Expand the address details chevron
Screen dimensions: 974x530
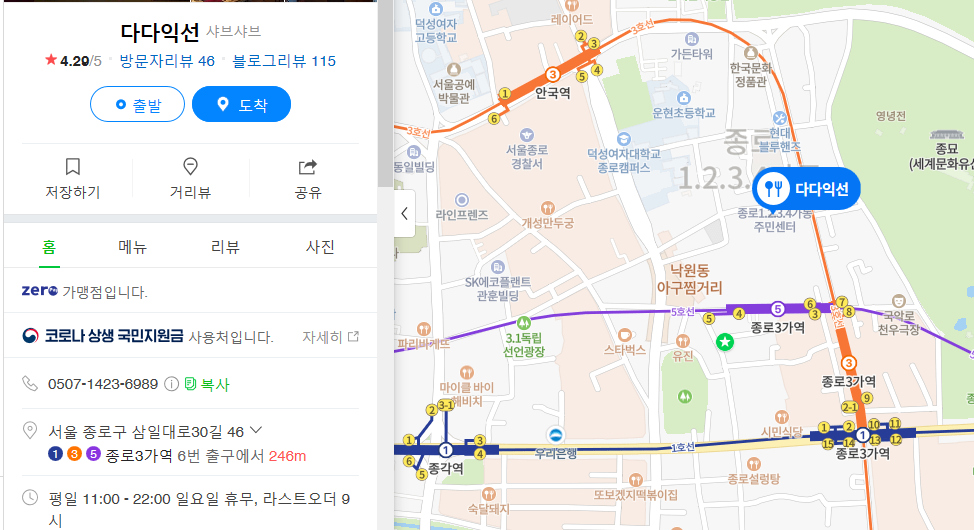click(x=256, y=431)
